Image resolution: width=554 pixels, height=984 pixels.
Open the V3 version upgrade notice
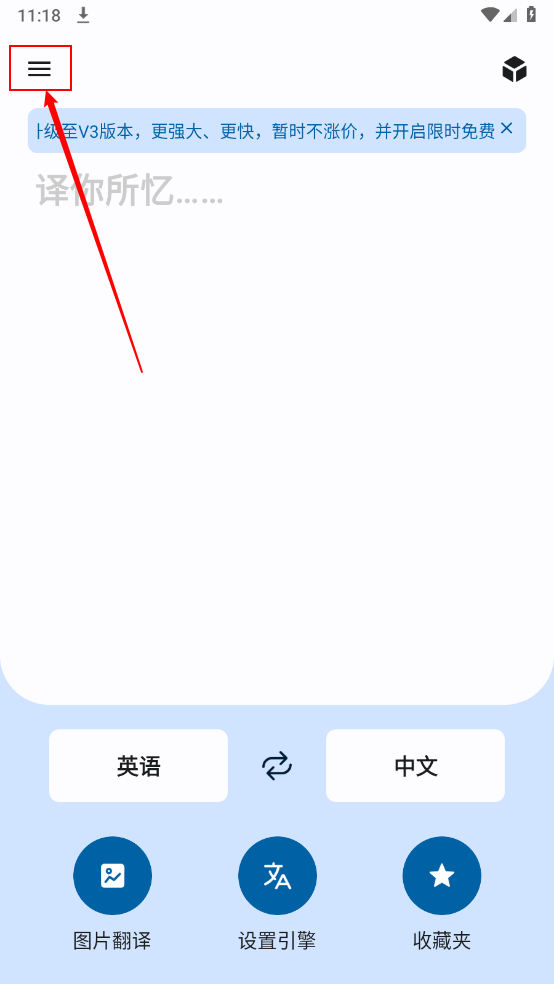tap(266, 131)
